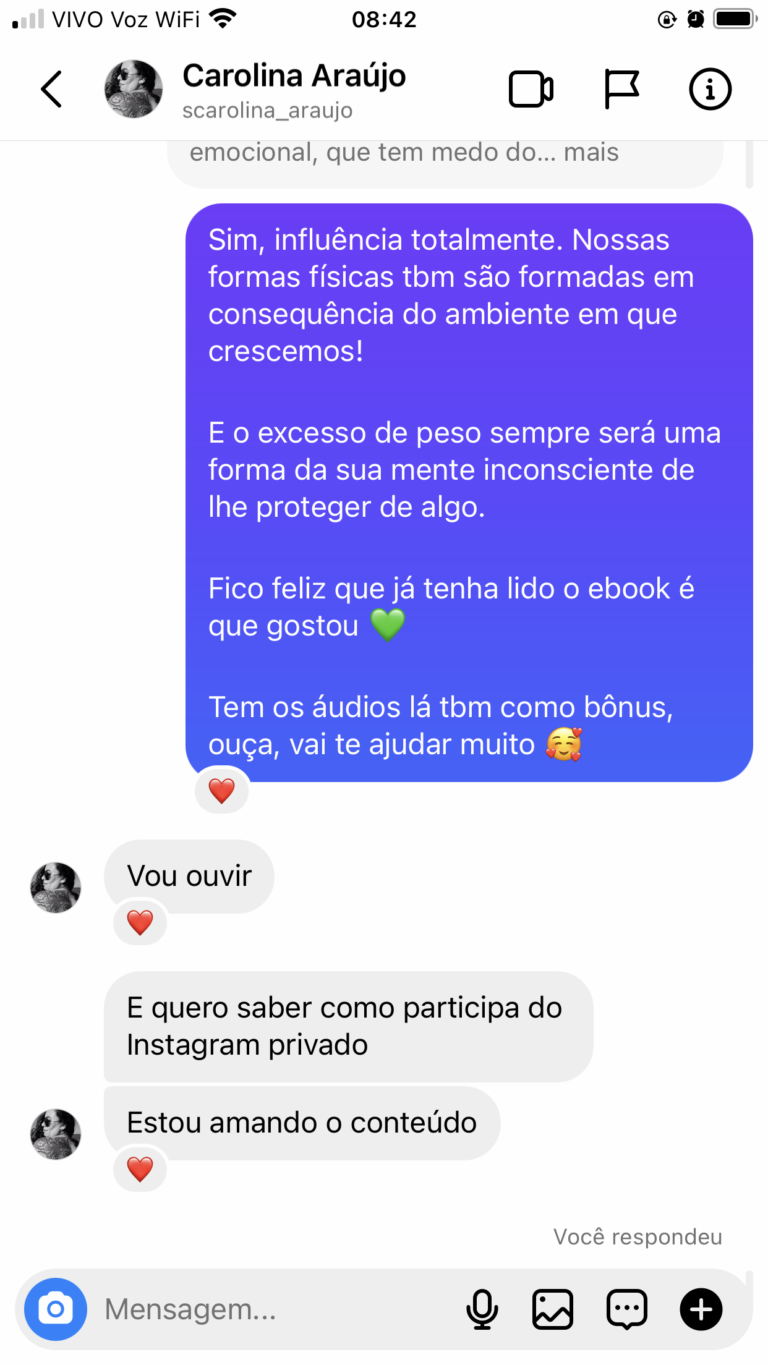Image resolution: width=768 pixels, height=1365 pixels.
Task: Choose a photo from the gallery
Action: (x=553, y=1309)
